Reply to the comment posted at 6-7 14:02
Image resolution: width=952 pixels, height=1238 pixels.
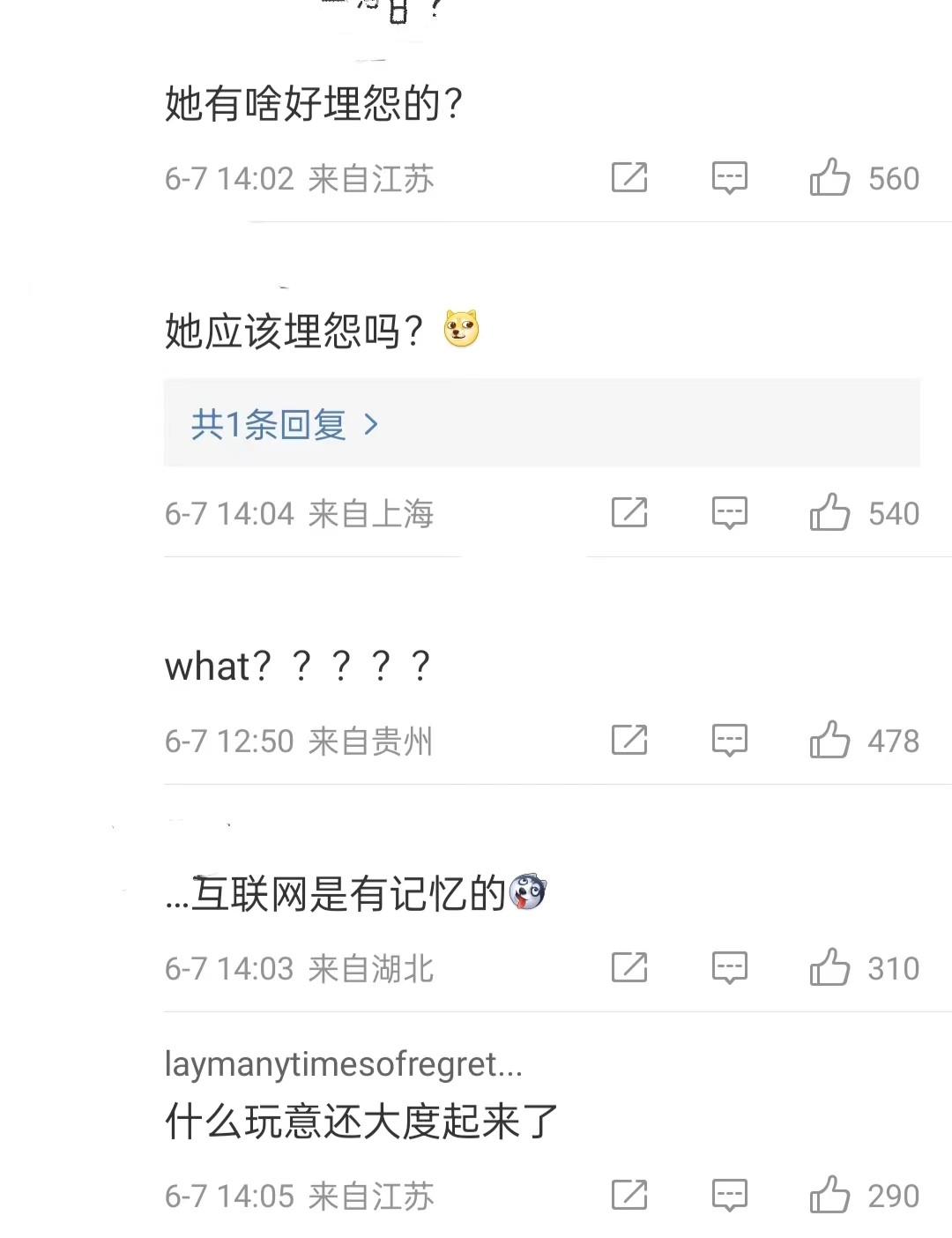pos(729,178)
